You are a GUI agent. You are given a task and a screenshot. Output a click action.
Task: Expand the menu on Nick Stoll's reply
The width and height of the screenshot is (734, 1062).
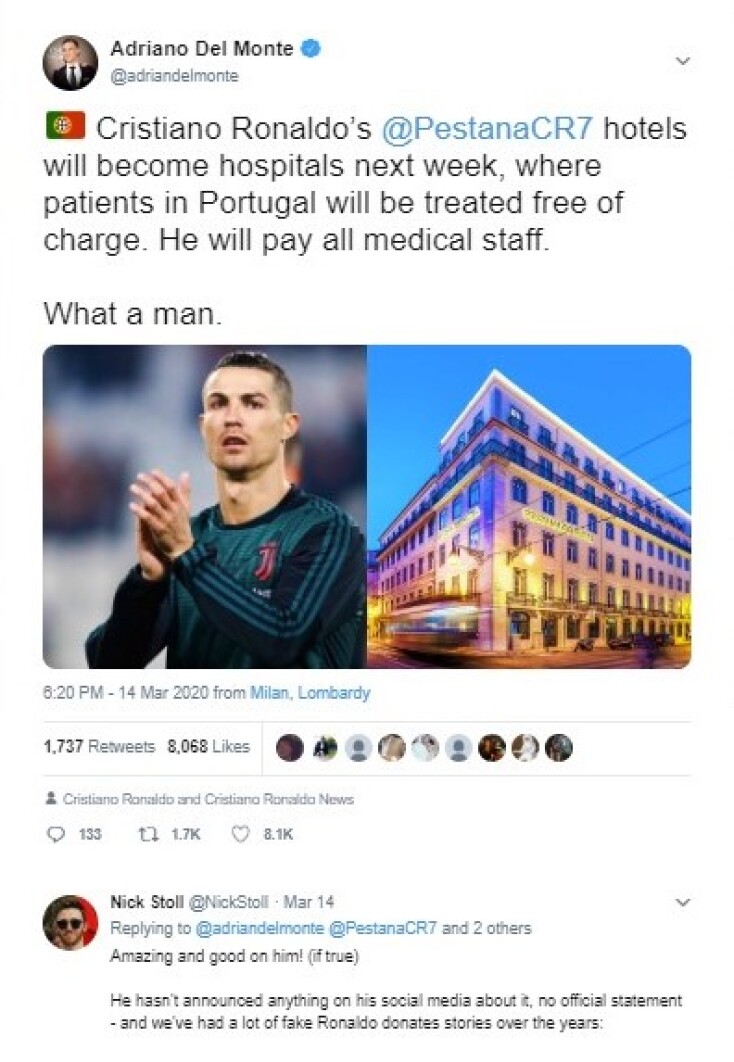tap(683, 902)
